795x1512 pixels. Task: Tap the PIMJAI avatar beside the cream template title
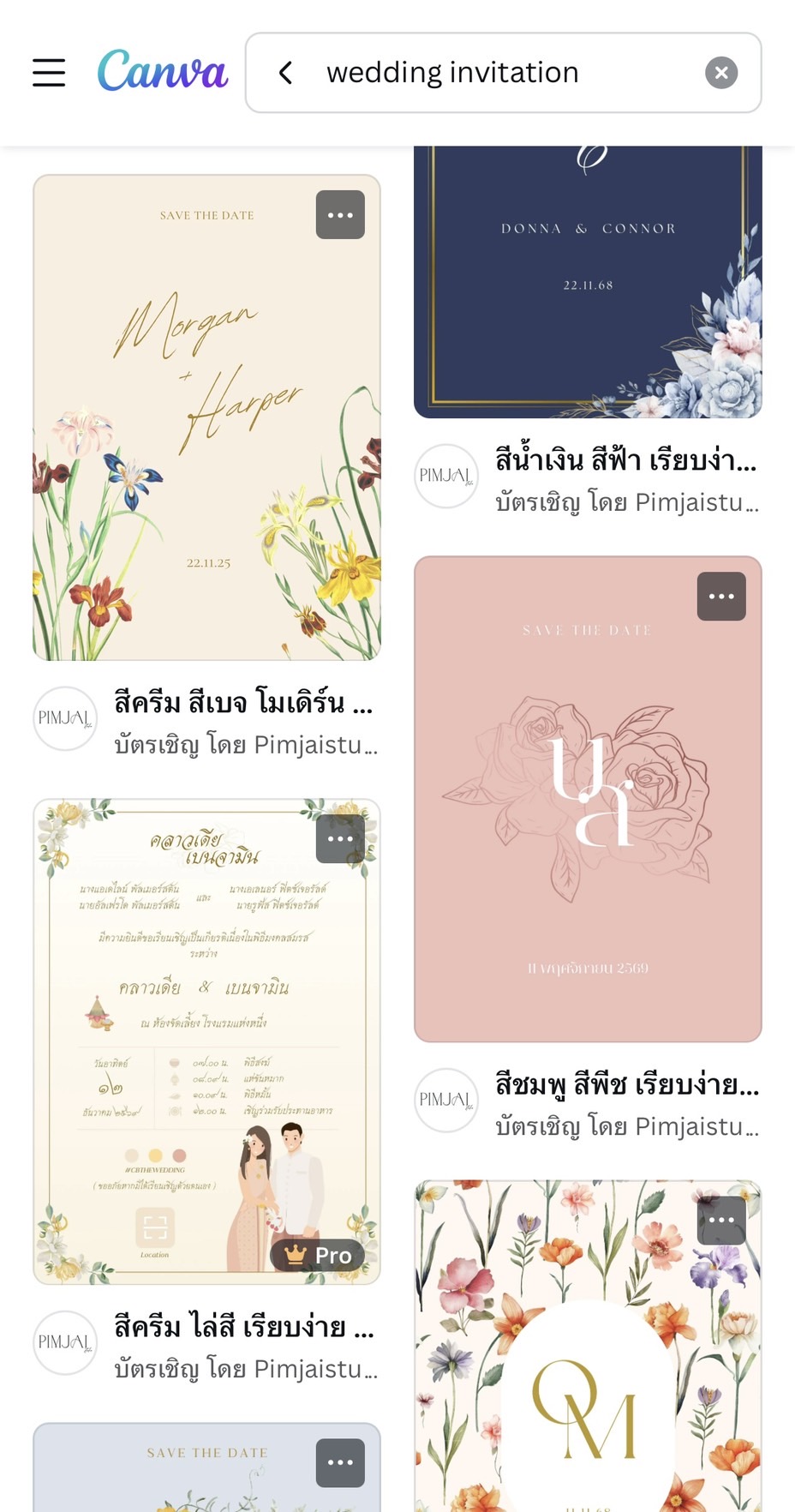[x=64, y=719]
